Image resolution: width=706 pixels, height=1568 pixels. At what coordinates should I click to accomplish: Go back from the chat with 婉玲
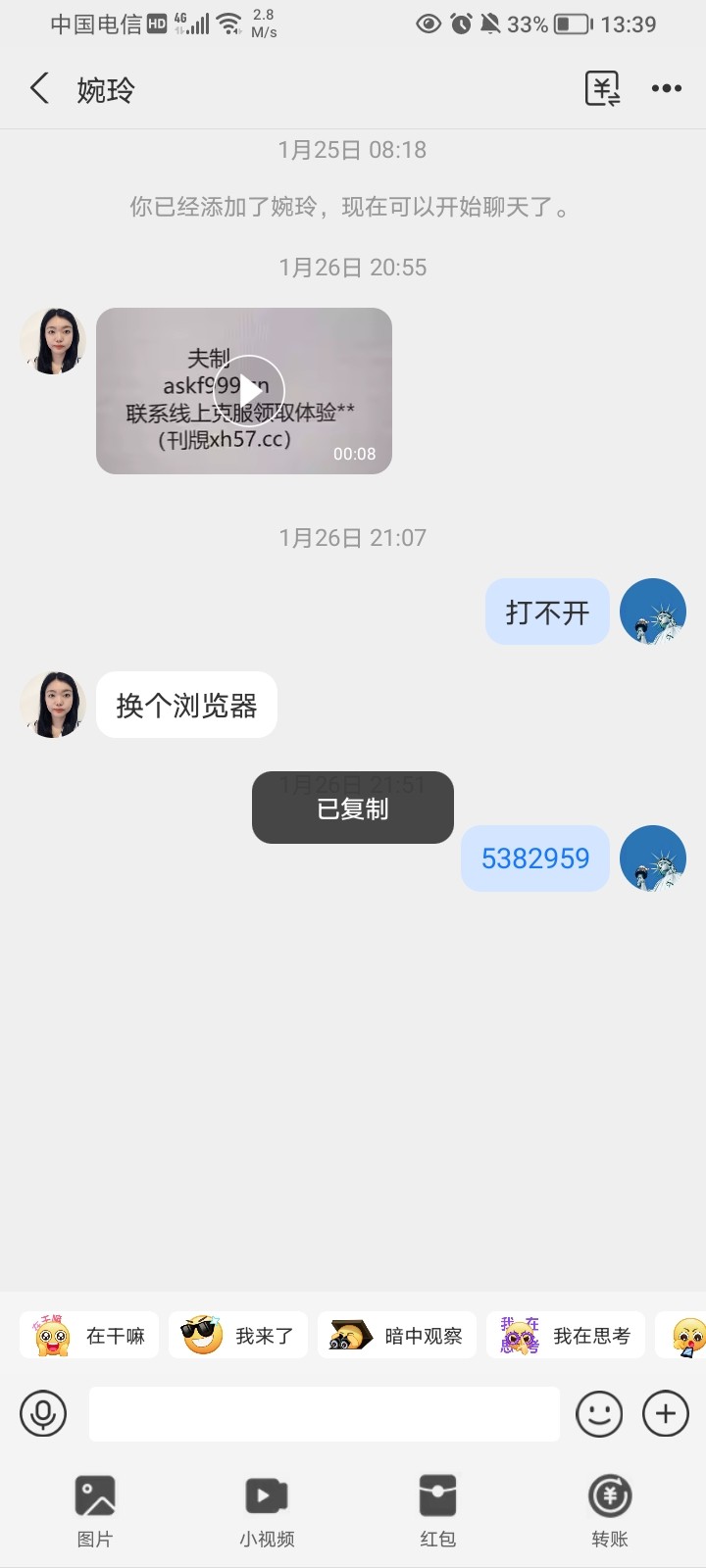tap(39, 89)
